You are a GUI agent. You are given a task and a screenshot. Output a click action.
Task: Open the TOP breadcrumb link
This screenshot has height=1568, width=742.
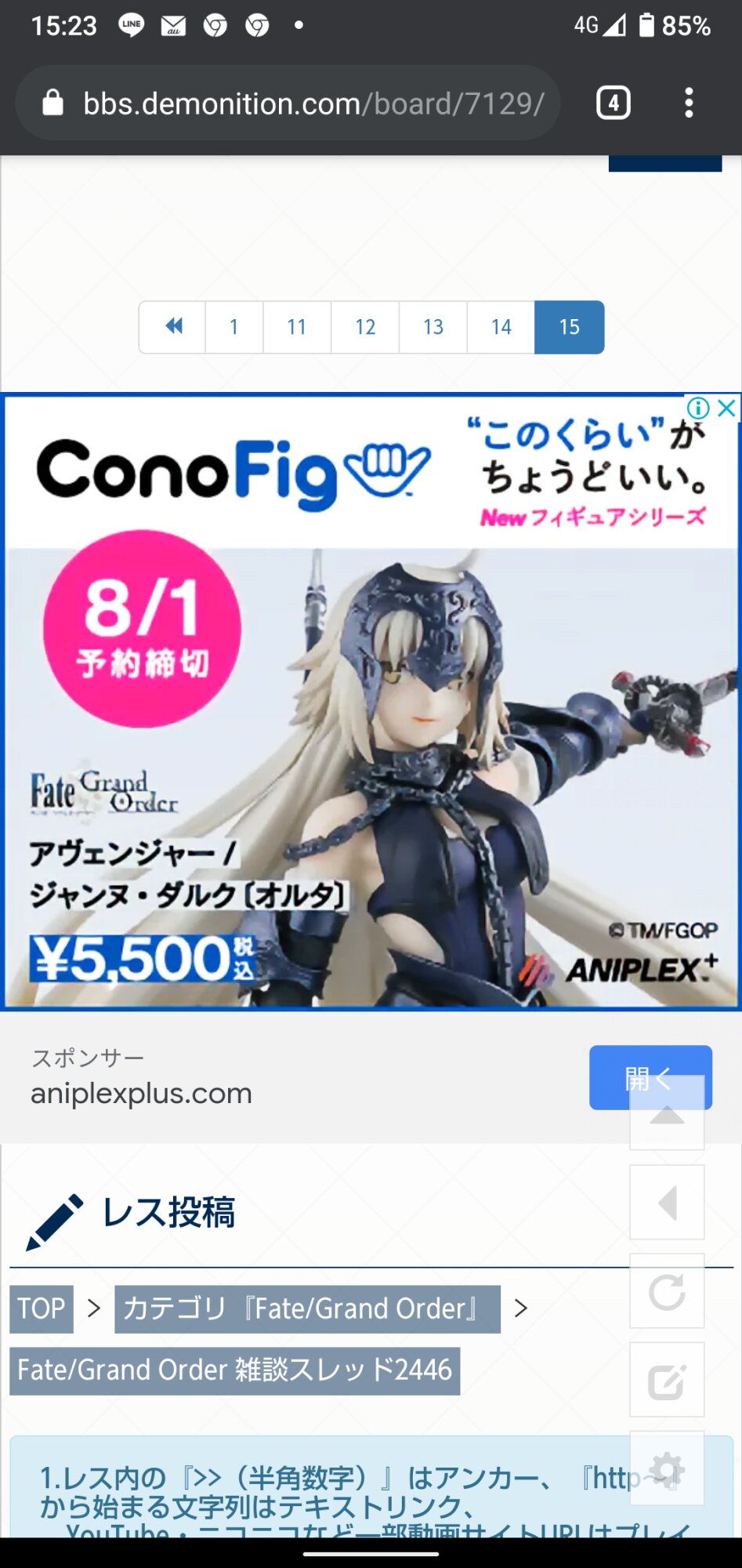coord(42,1308)
